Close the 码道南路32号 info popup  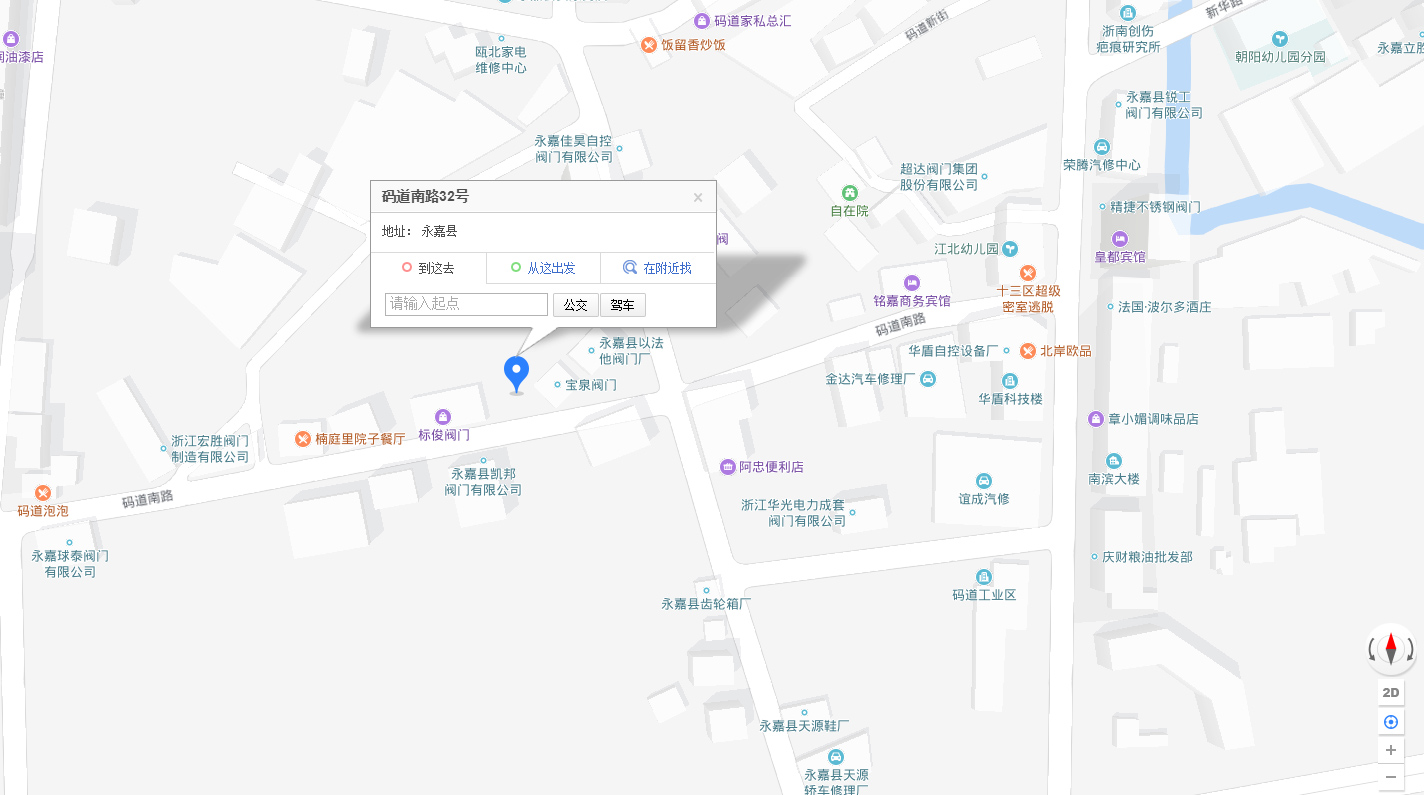point(698,198)
